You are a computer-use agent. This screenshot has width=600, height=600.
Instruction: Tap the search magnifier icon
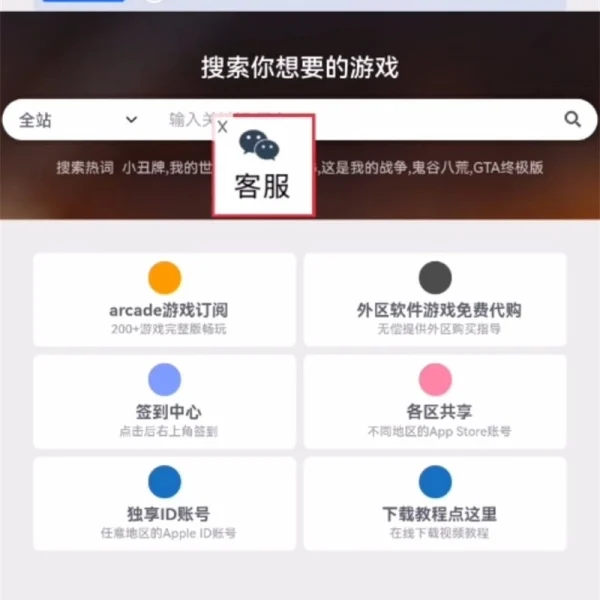click(x=572, y=120)
